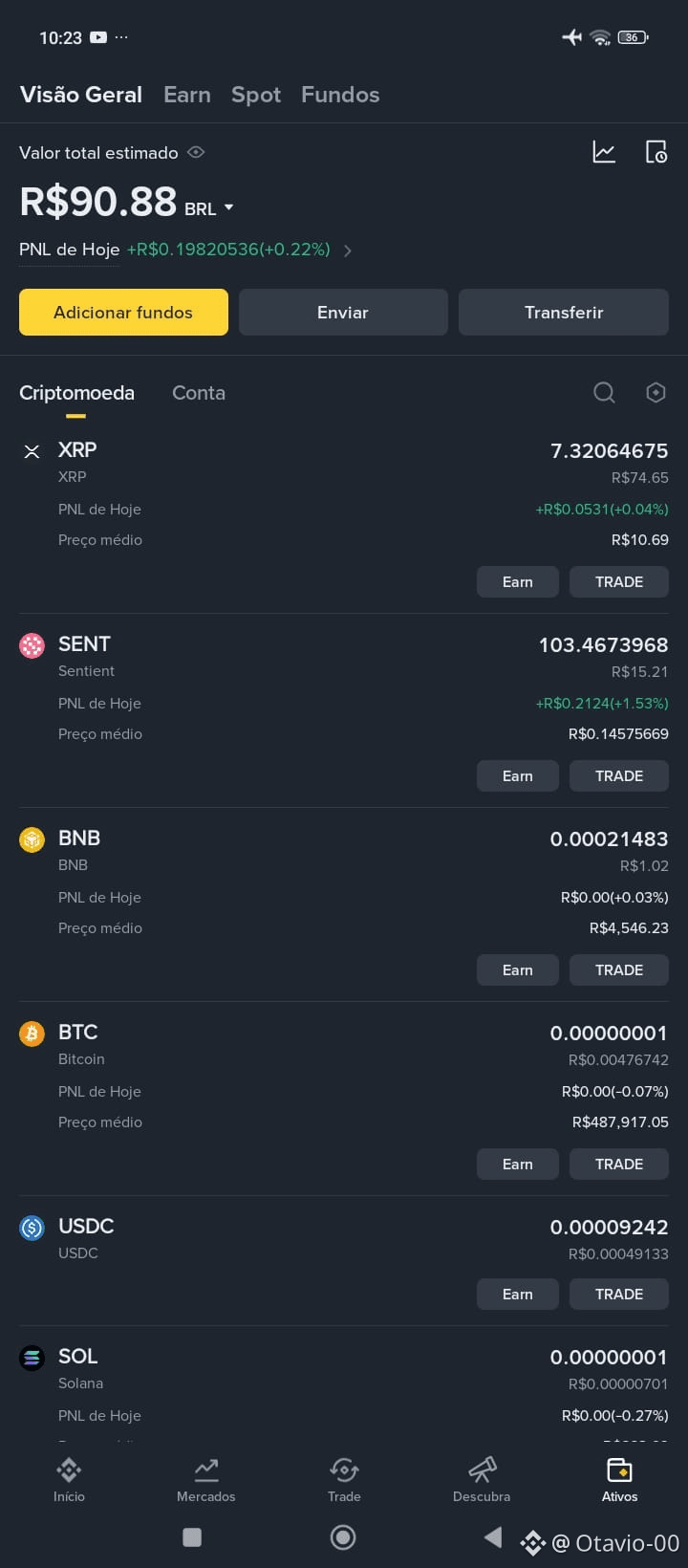View portfolio chart via line graph icon
This screenshot has height=1568, width=688.
pos(604,151)
